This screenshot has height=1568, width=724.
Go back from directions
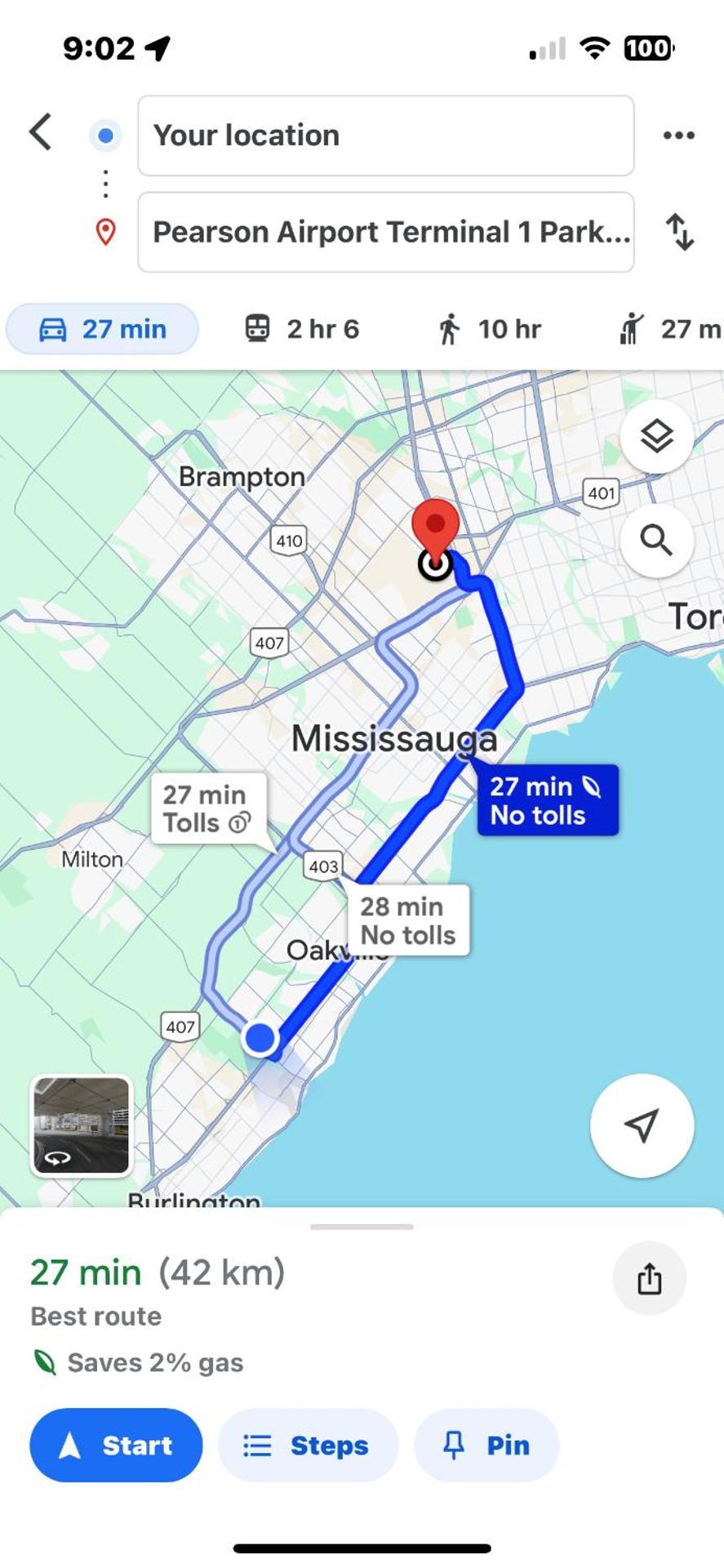pyautogui.click(x=41, y=132)
